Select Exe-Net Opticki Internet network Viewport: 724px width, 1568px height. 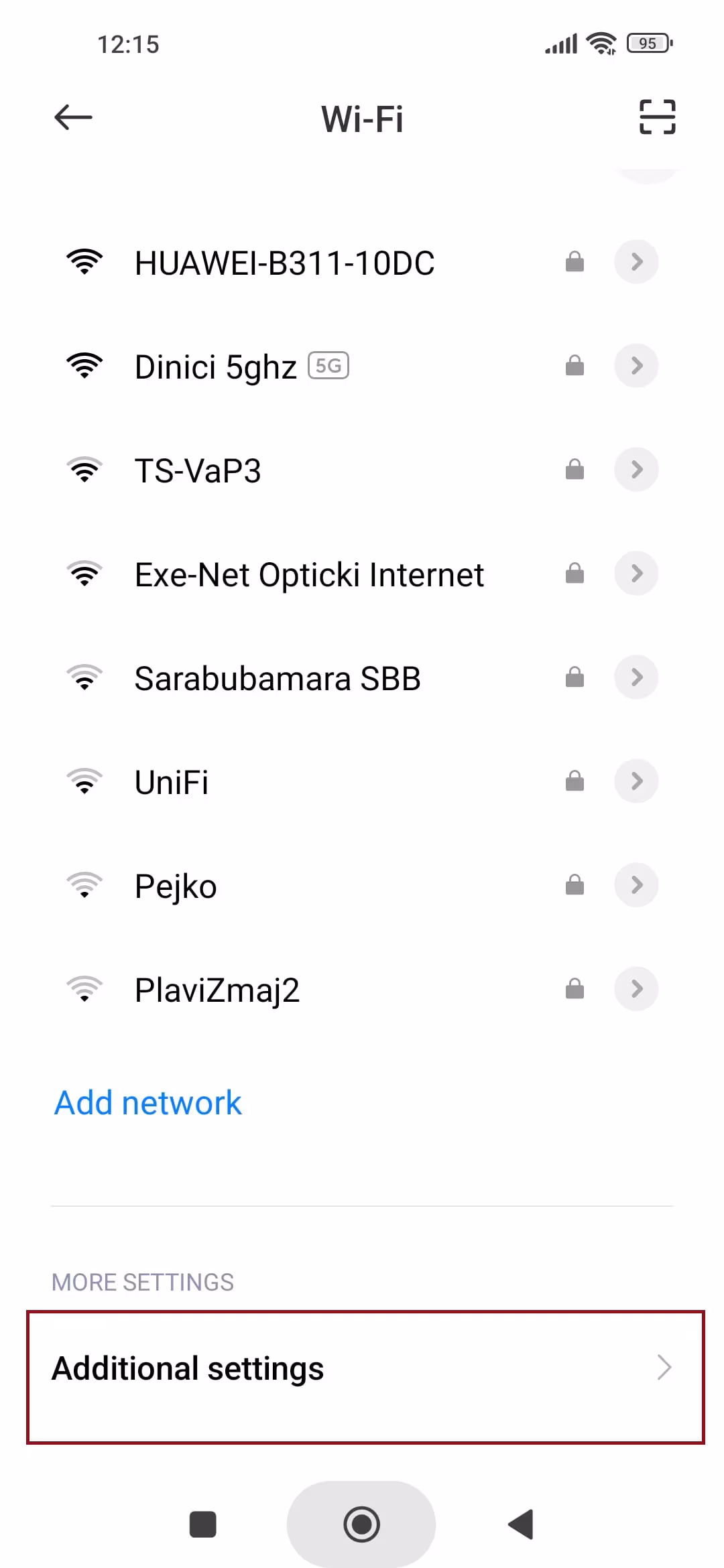(309, 575)
